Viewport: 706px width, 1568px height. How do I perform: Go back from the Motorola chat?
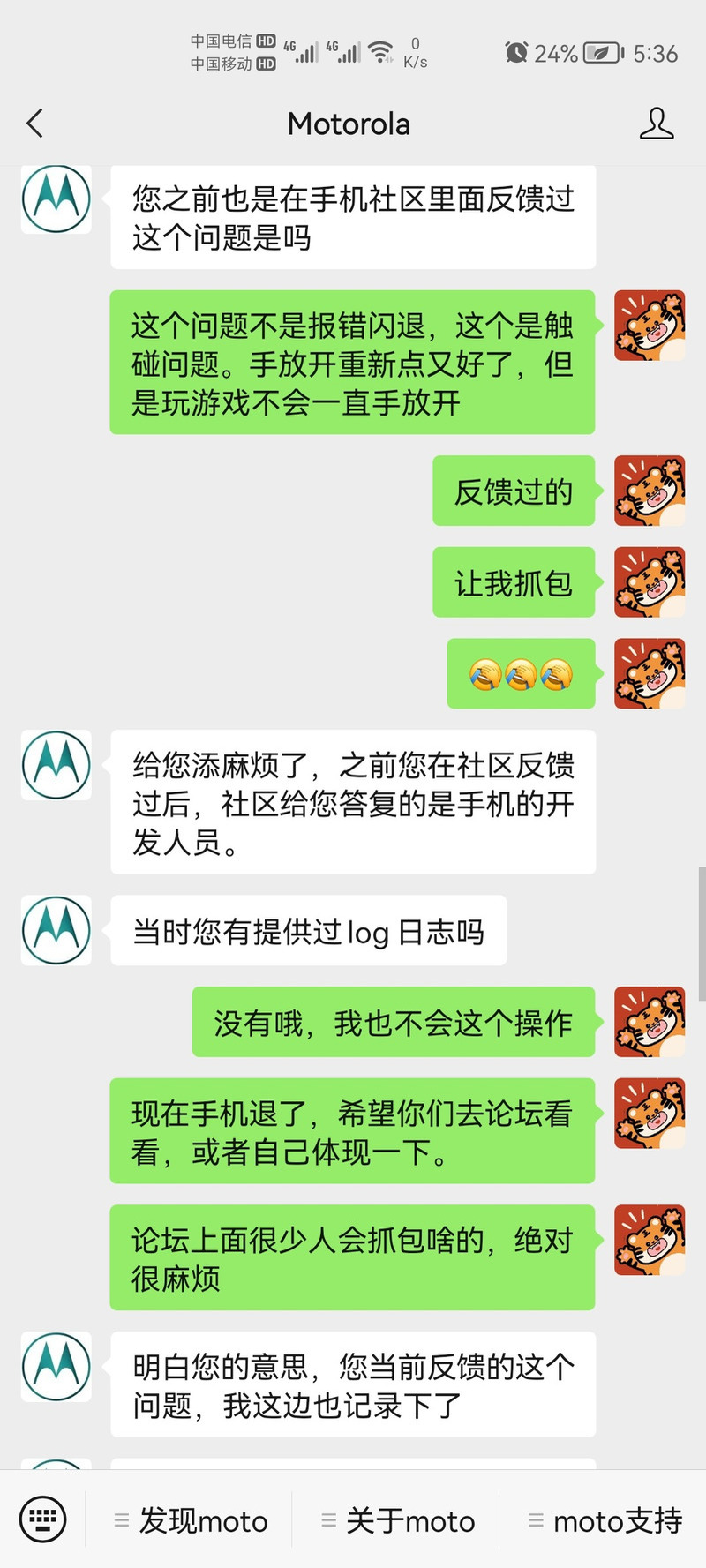[x=35, y=124]
